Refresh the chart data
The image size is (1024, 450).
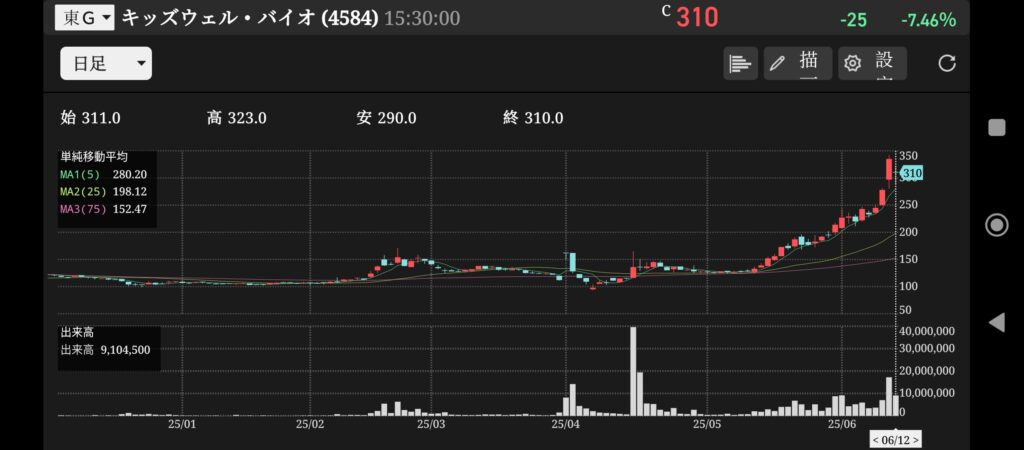coord(947,64)
